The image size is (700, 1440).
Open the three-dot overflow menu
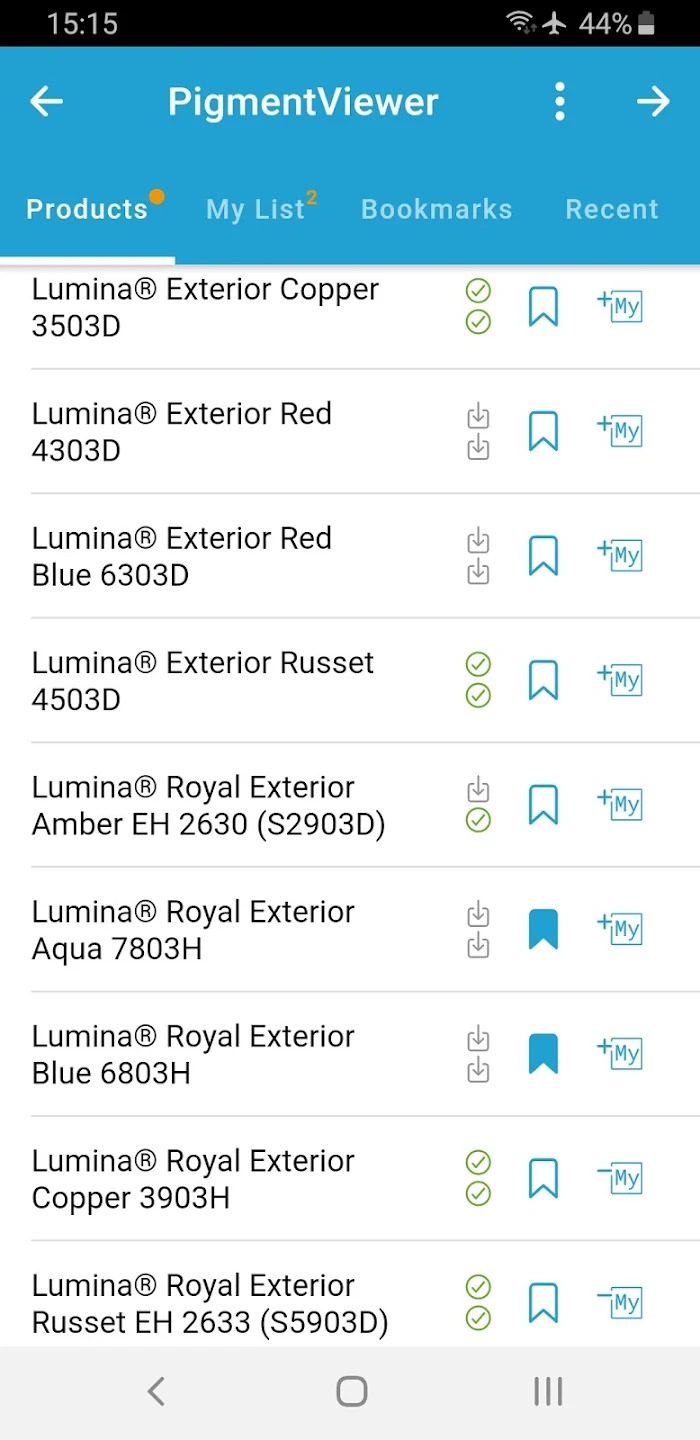pyautogui.click(x=559, y=101)
